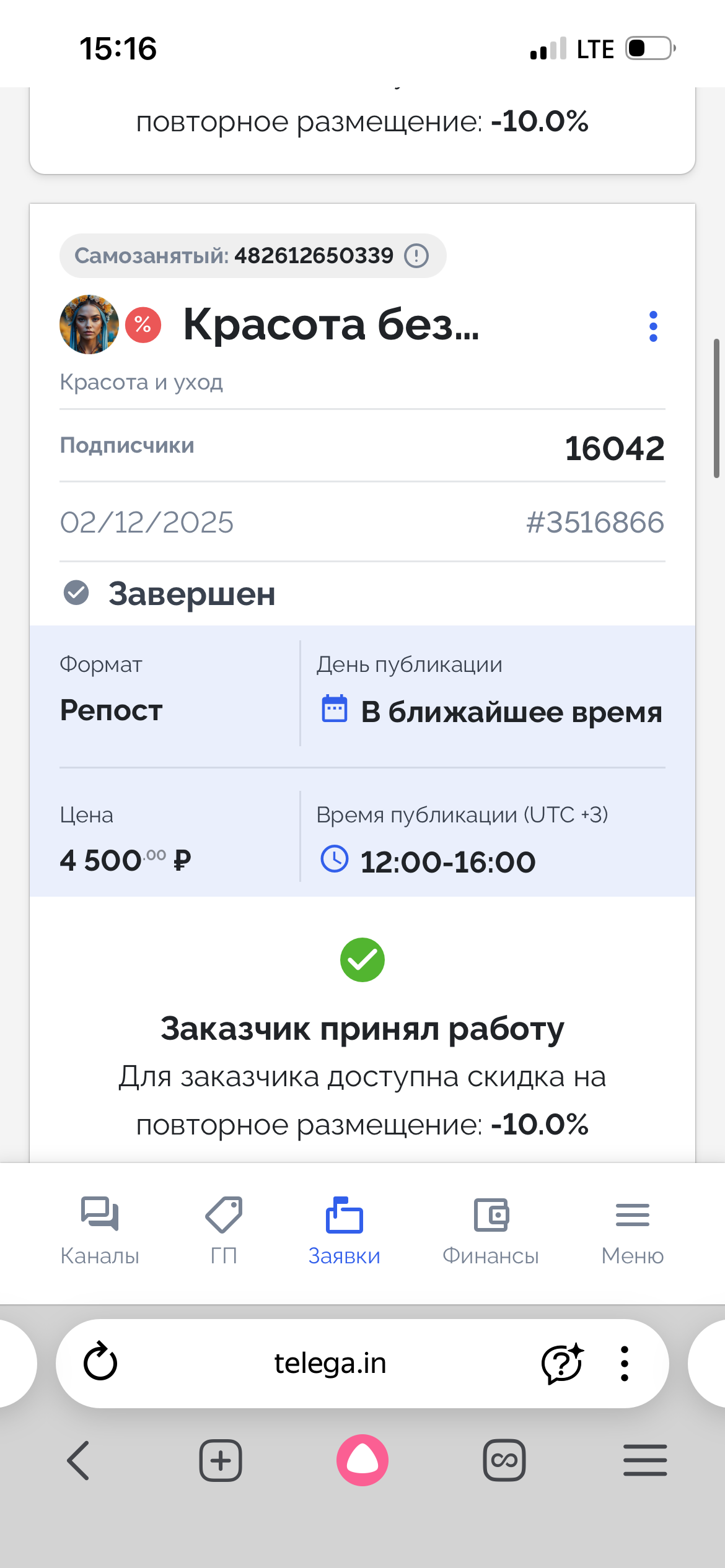
Task: Open the Красота без… channel avatar
Action: pyautogui.click(x=89, y=324)
